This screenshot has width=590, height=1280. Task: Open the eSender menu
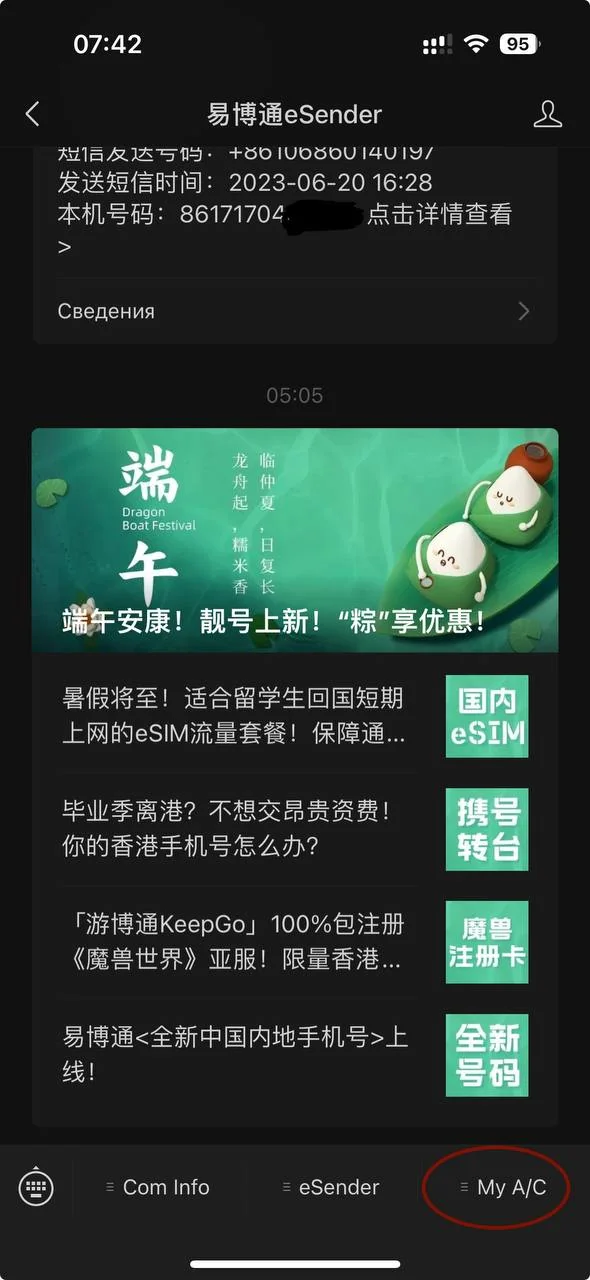(x=331, y=1187)
